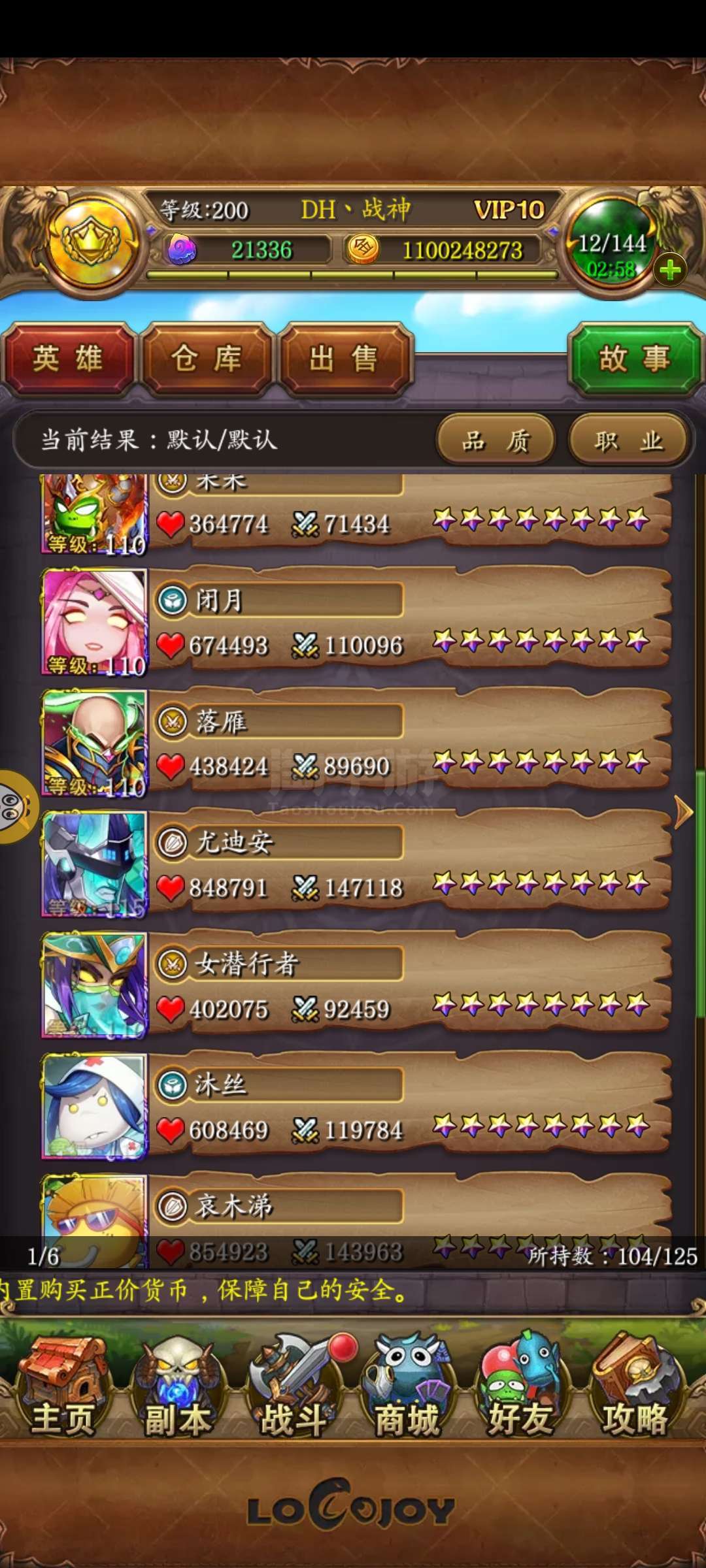Filter heroes by 品质
The height and width of the screenshot is (1568, 706).
tap(496, 440)
